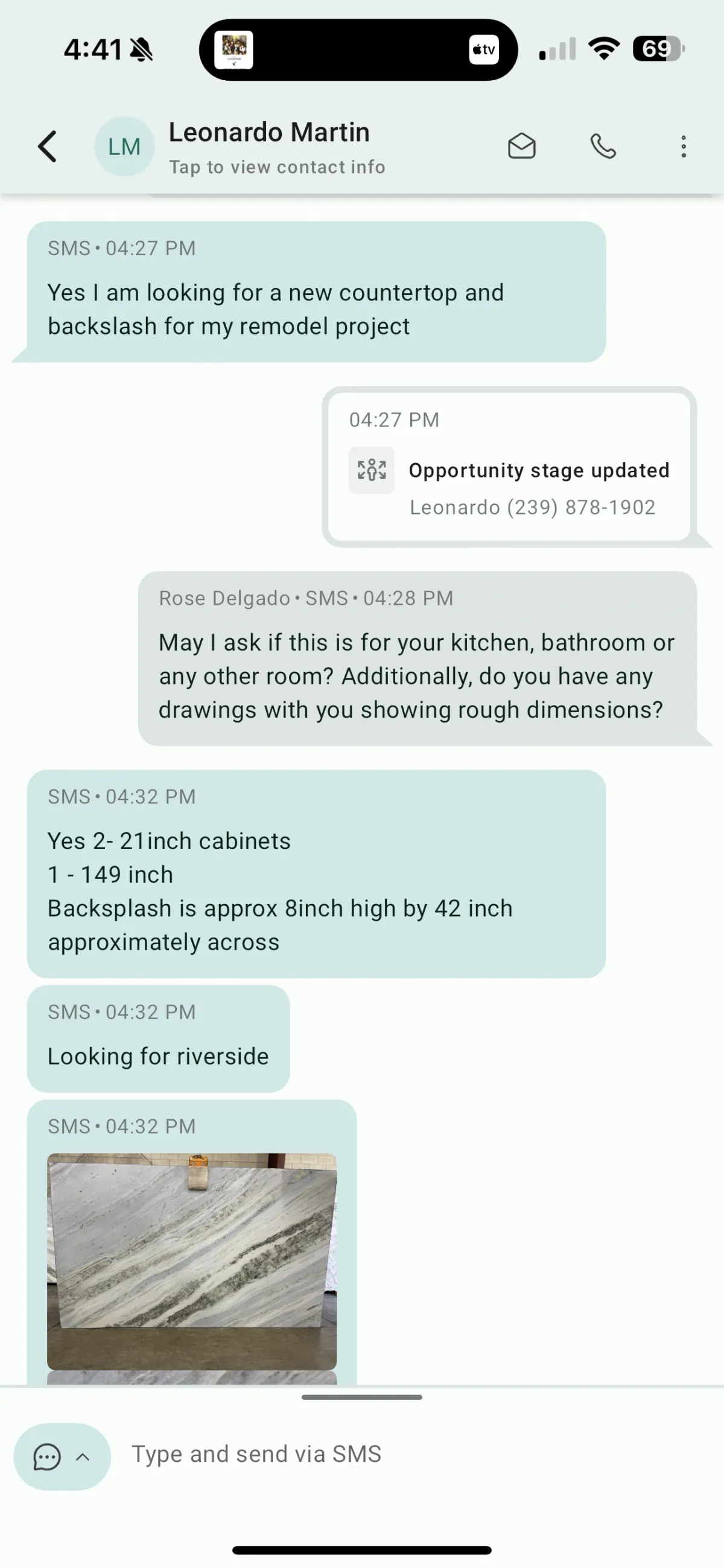The height and width of the screenshot is (1568, 724).
Task: Call Leonardo Martin with the phone icon
Action: [603, 147]
